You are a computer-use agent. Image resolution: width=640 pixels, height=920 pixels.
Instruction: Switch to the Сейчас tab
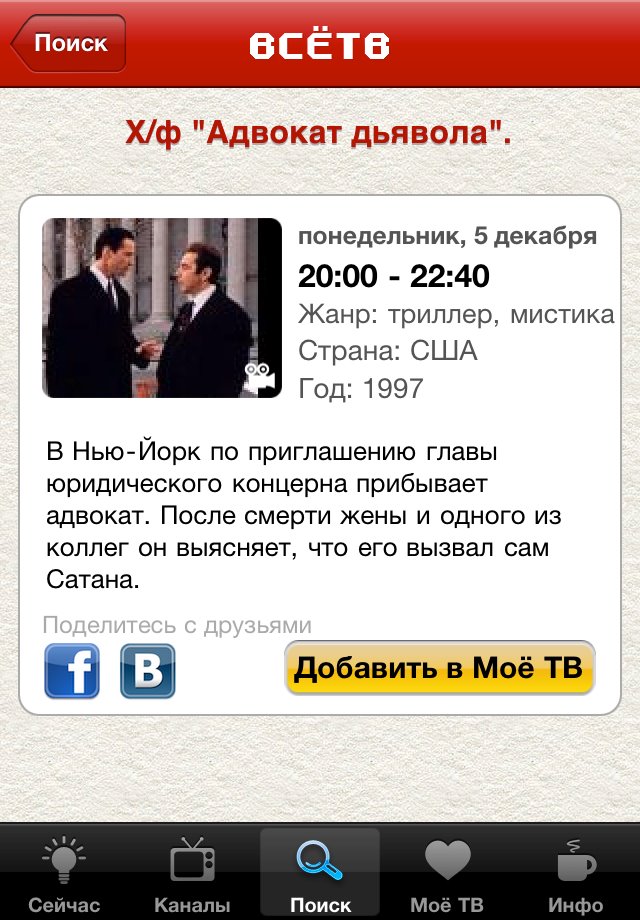click(64, 873)
